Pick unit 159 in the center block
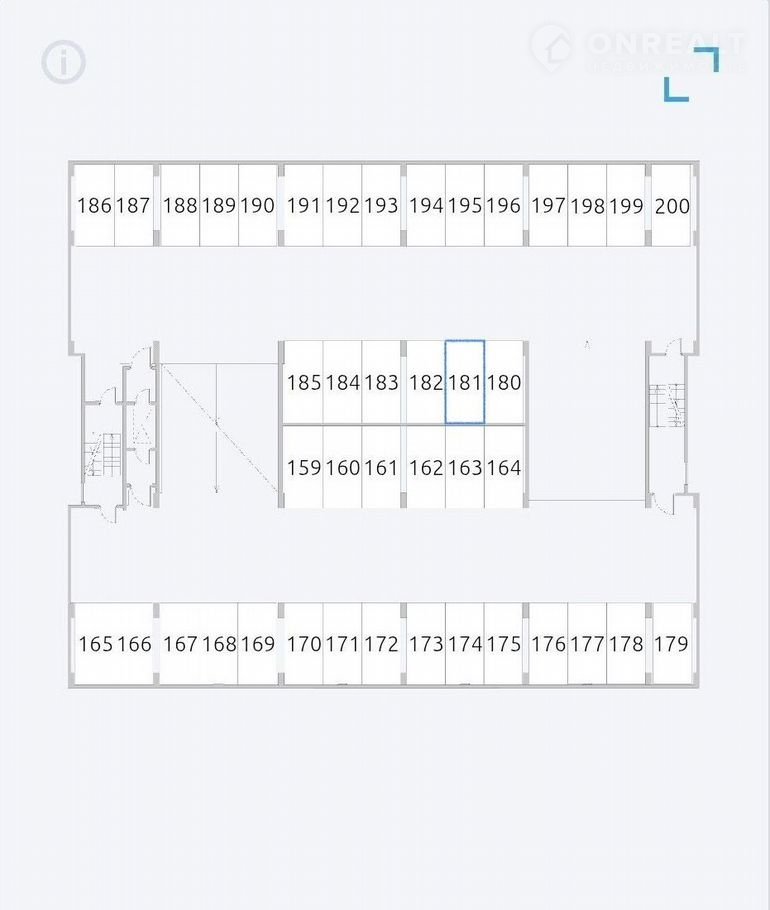The height and width of the screenshot is (910, 770). [303, 467]
